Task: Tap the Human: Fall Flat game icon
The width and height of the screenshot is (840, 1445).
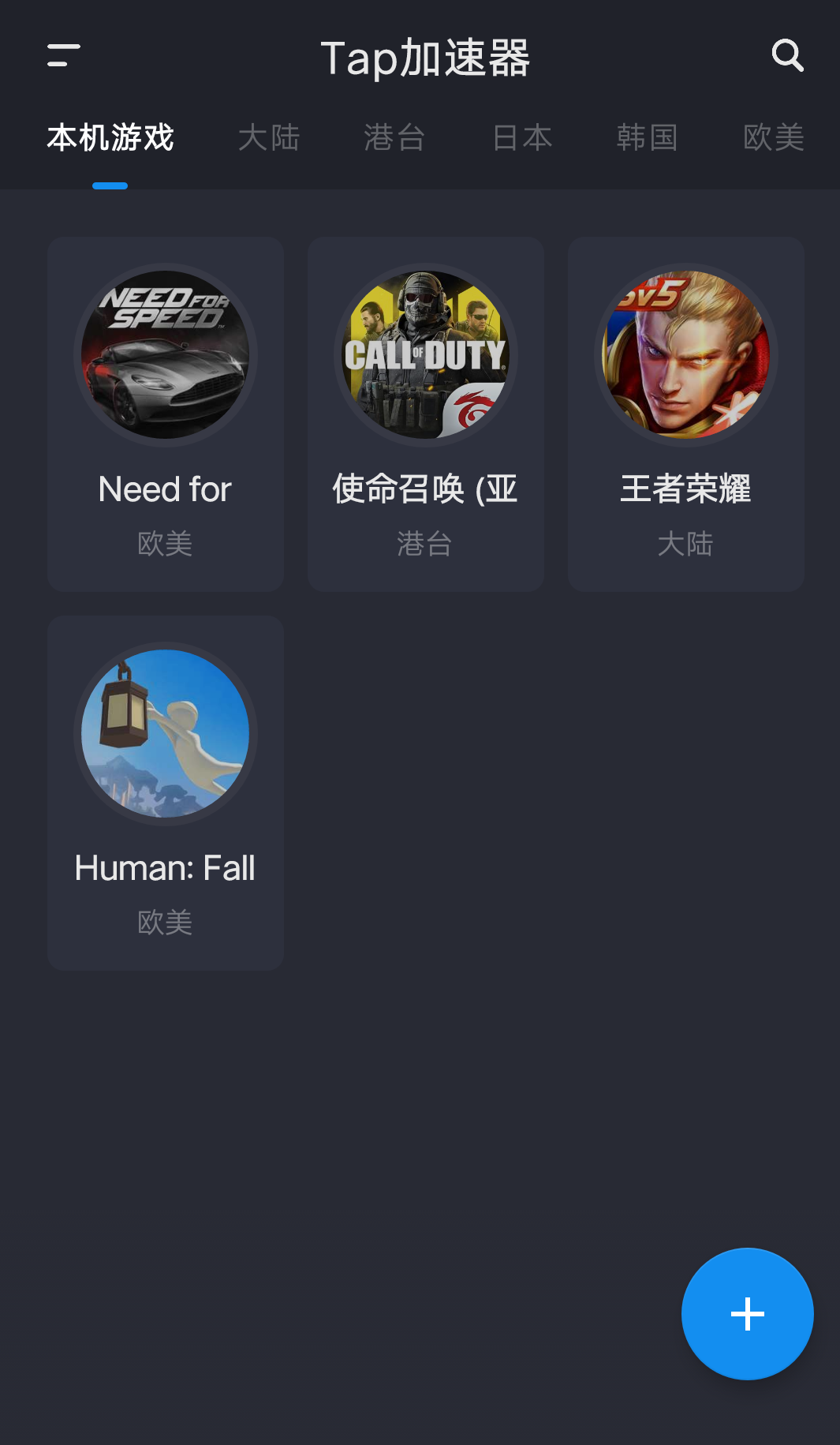Action: click(165, 735)
